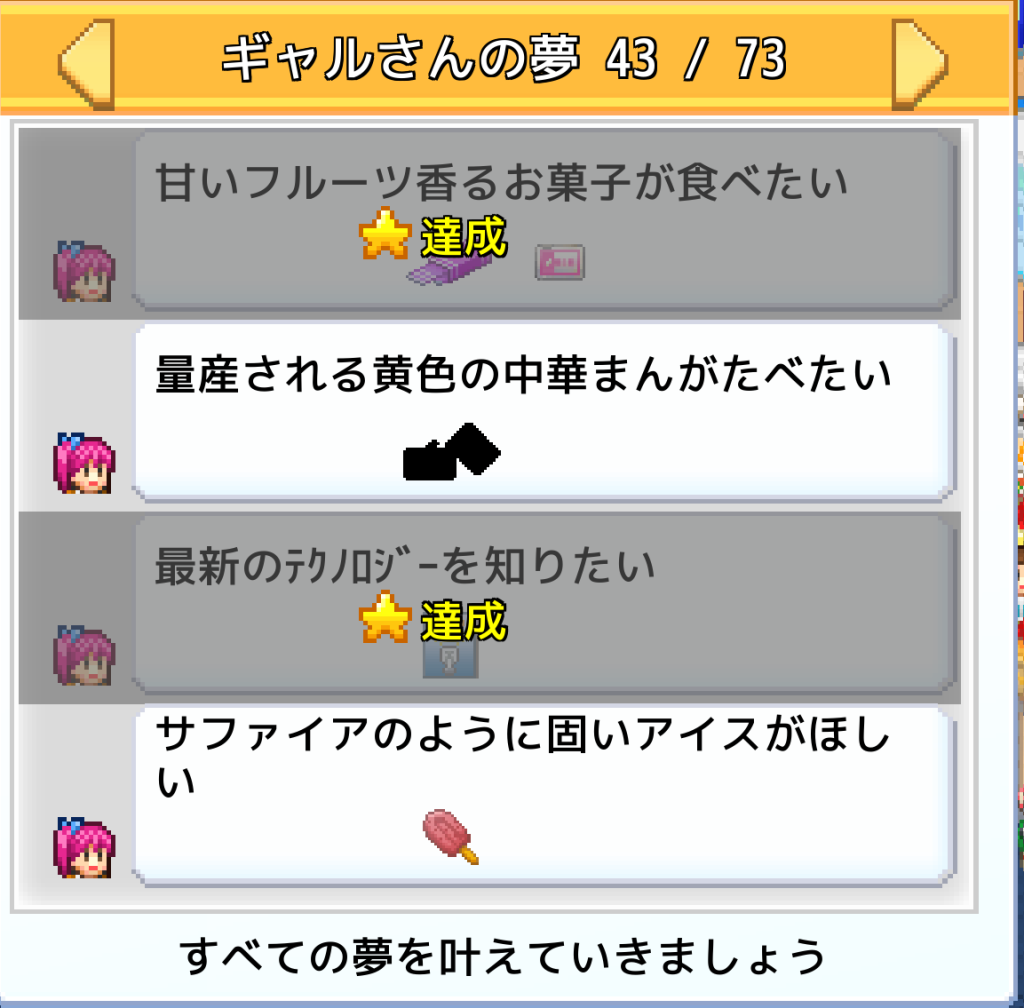Open the 甘いフルーツ香るお菓子が食べたい dream
This screenshot has width=1024, height=1008.
point(541,221)
